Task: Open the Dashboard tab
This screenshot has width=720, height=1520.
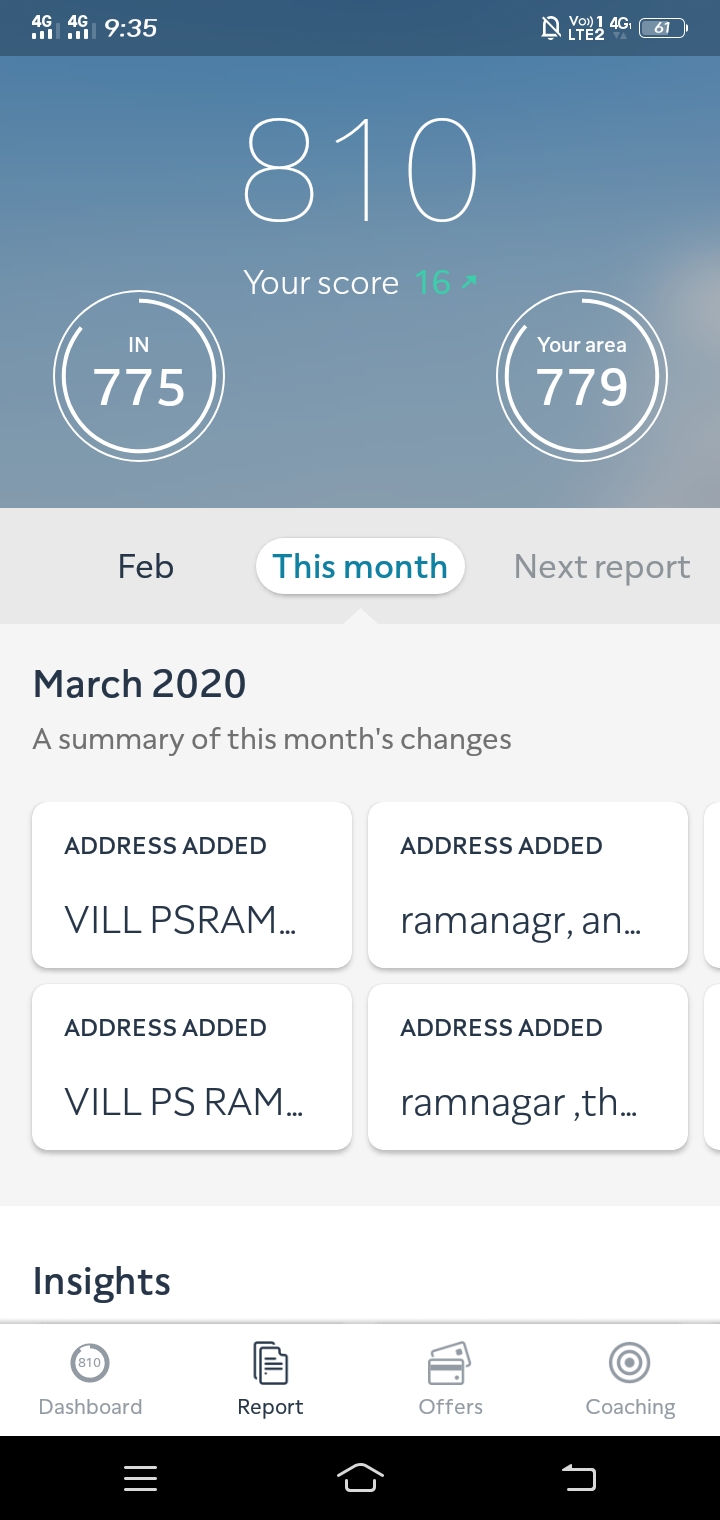Action: (x=90, y=1381)
